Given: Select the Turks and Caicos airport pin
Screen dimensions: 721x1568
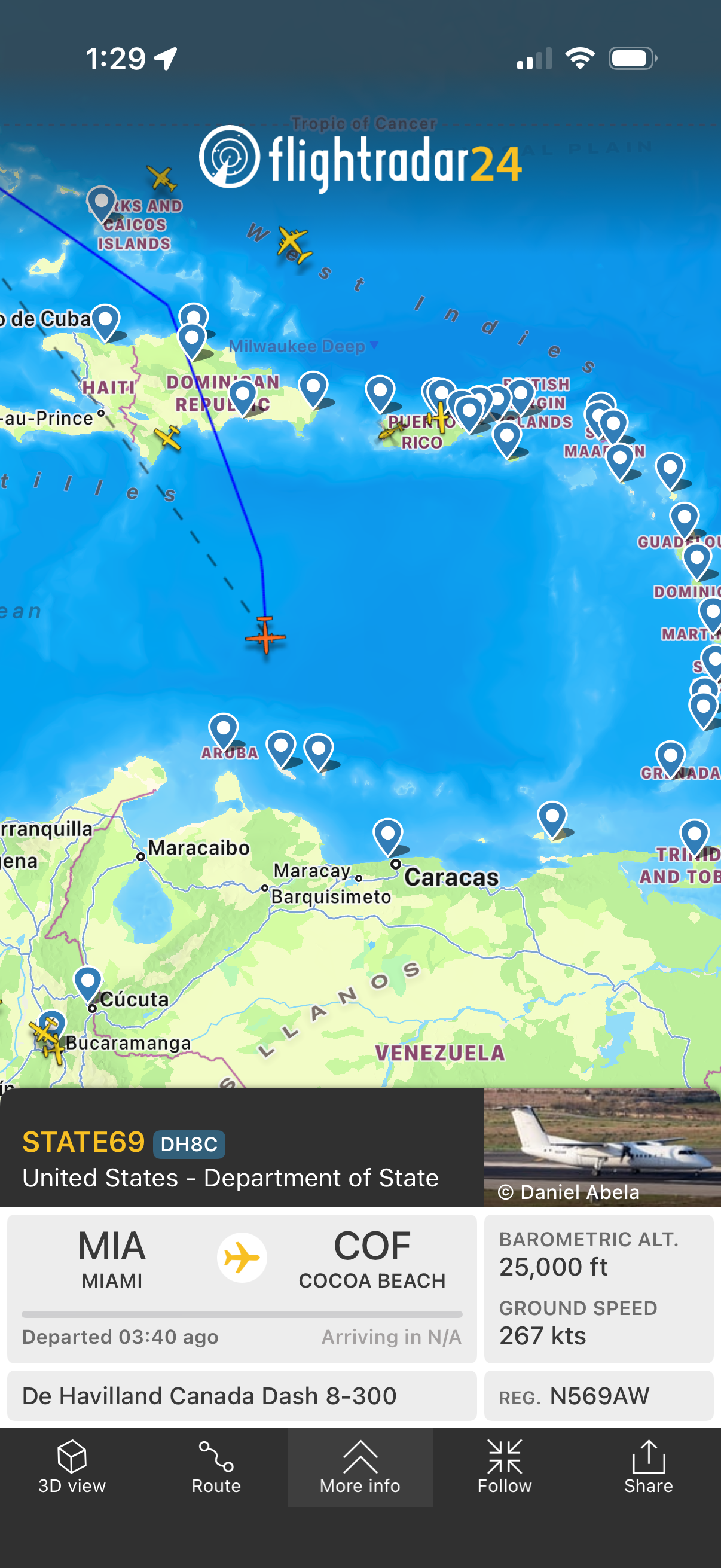Looking at the screenshot, I should pyautogui.click(x=101, y=205).
